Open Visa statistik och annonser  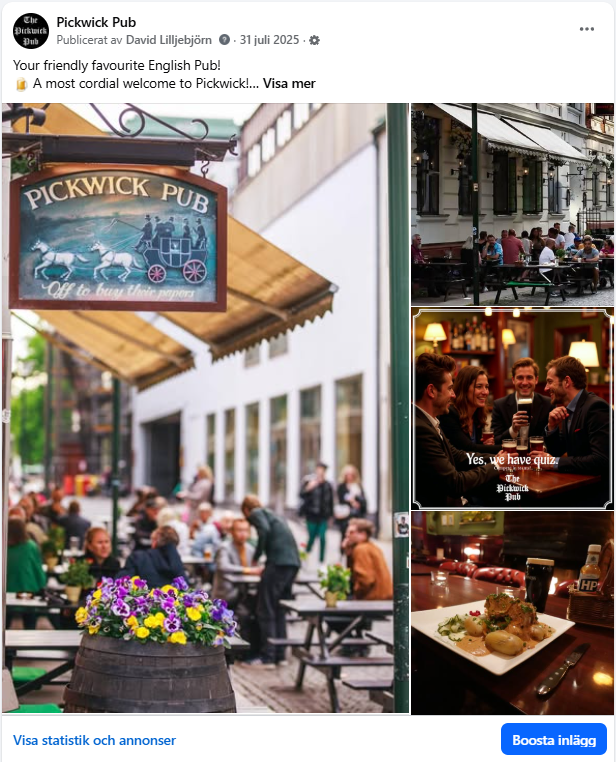coord(94,740)
